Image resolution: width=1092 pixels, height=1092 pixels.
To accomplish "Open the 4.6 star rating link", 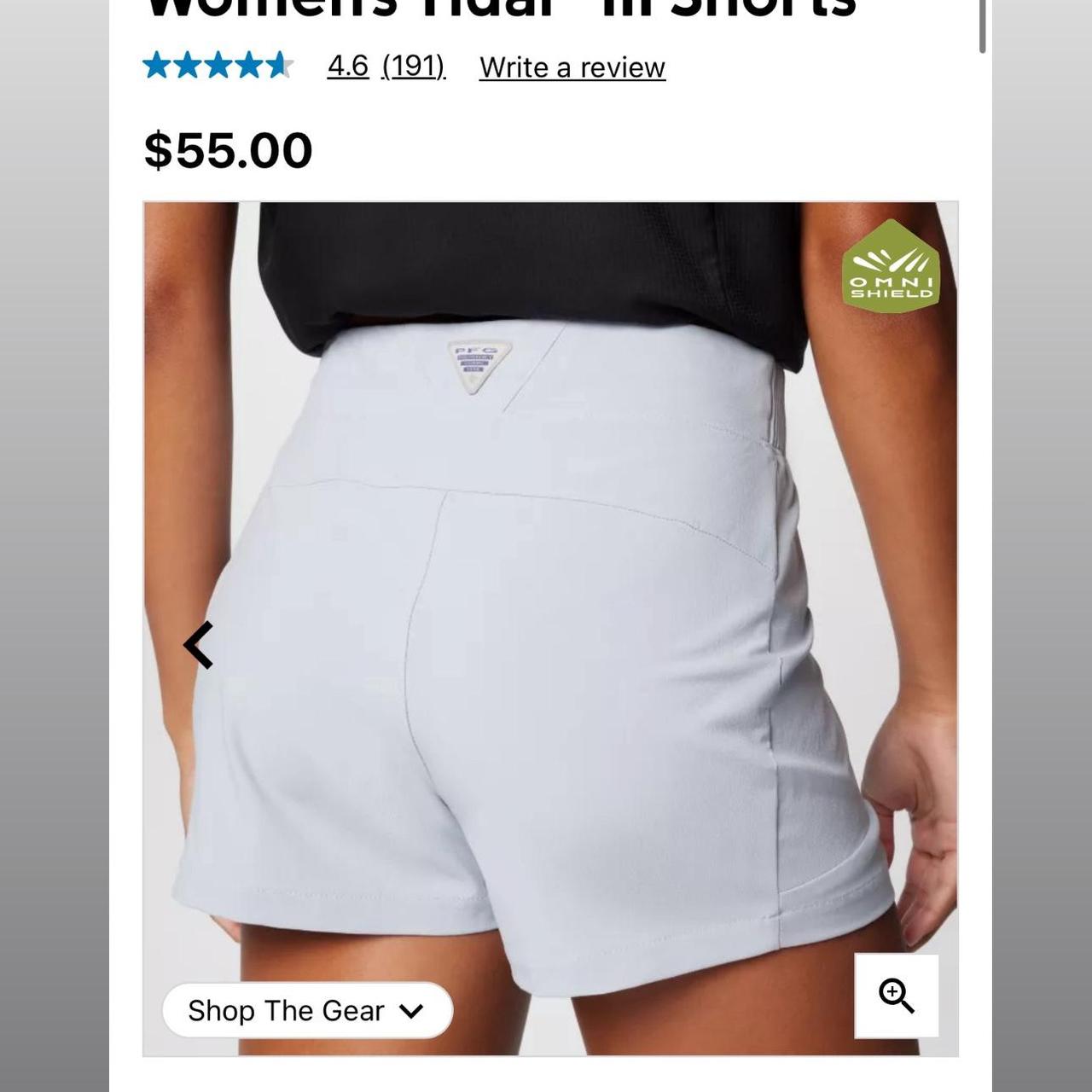I will [x=347, y=67].
